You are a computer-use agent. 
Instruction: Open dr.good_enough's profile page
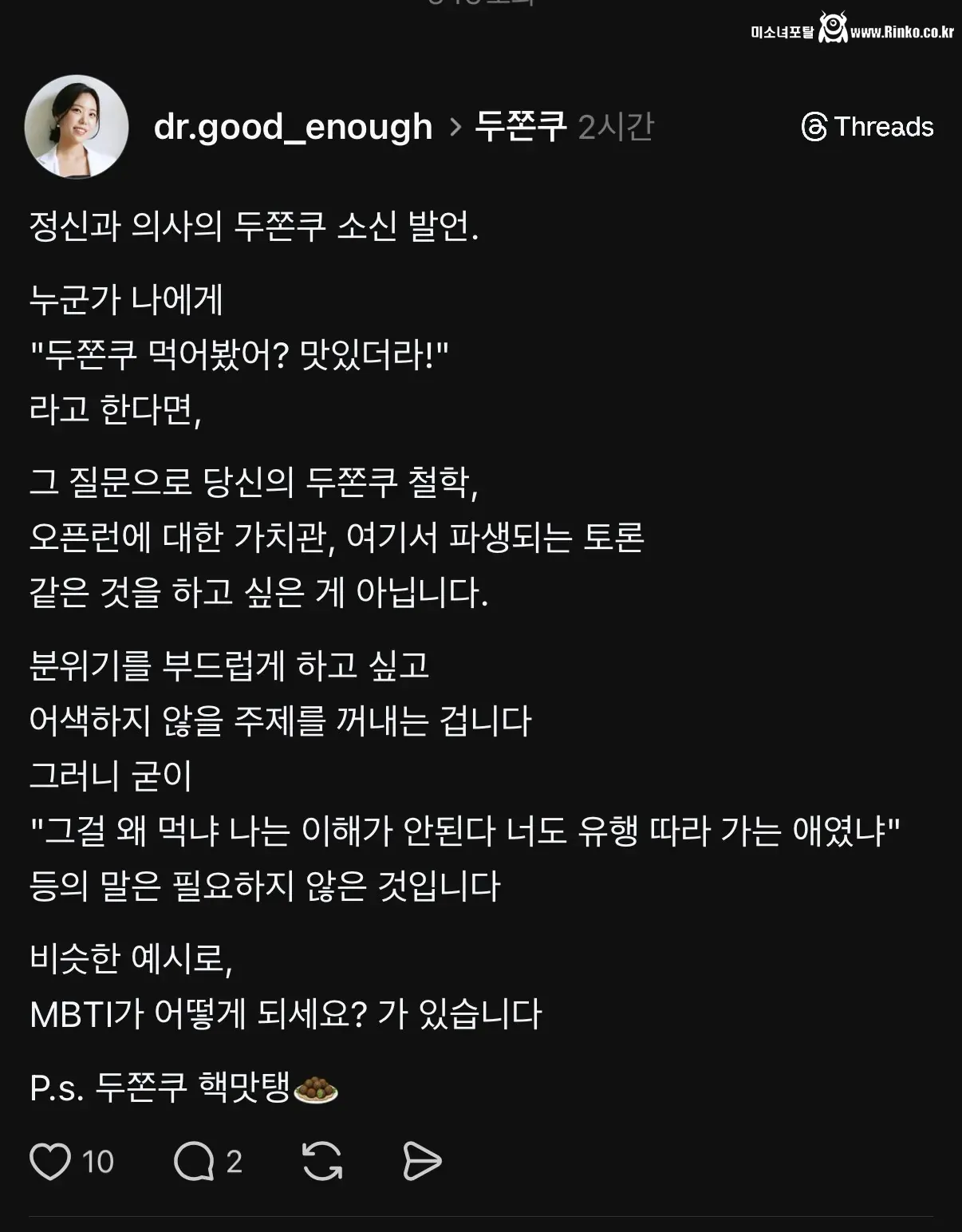point(293,127)
